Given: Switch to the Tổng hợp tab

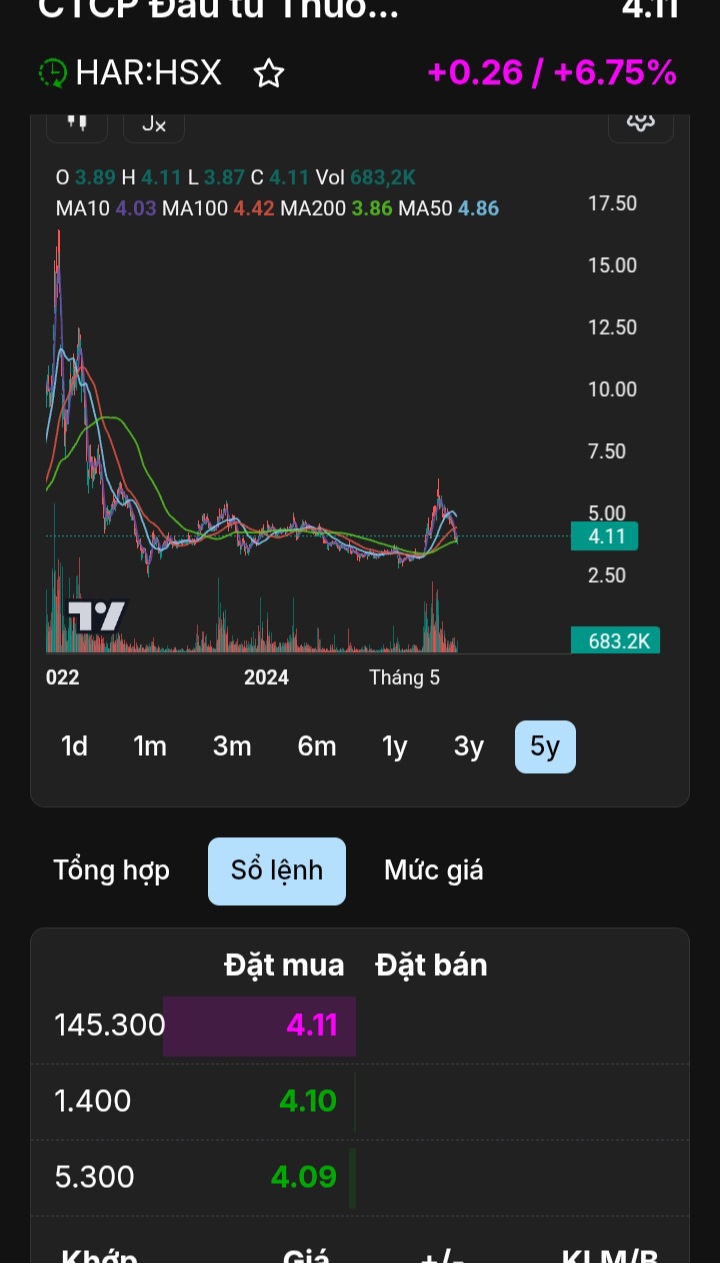Looking at the screenshot, I should (112, 871).
